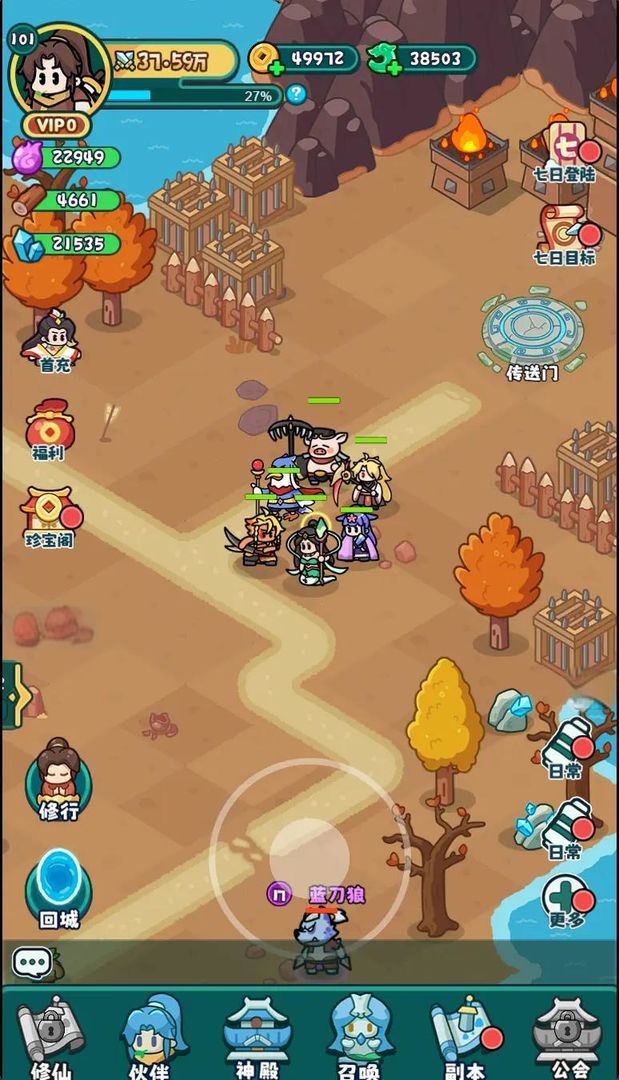Visit the 珍宝阁 shop

click(50, 515)
